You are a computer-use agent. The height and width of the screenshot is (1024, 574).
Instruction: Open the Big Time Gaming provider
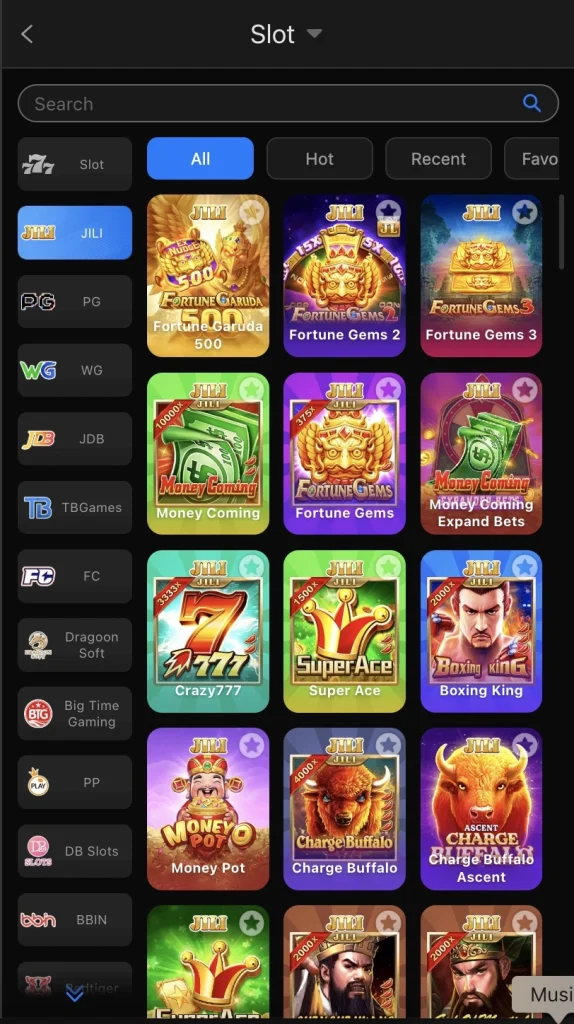point(74,713)
